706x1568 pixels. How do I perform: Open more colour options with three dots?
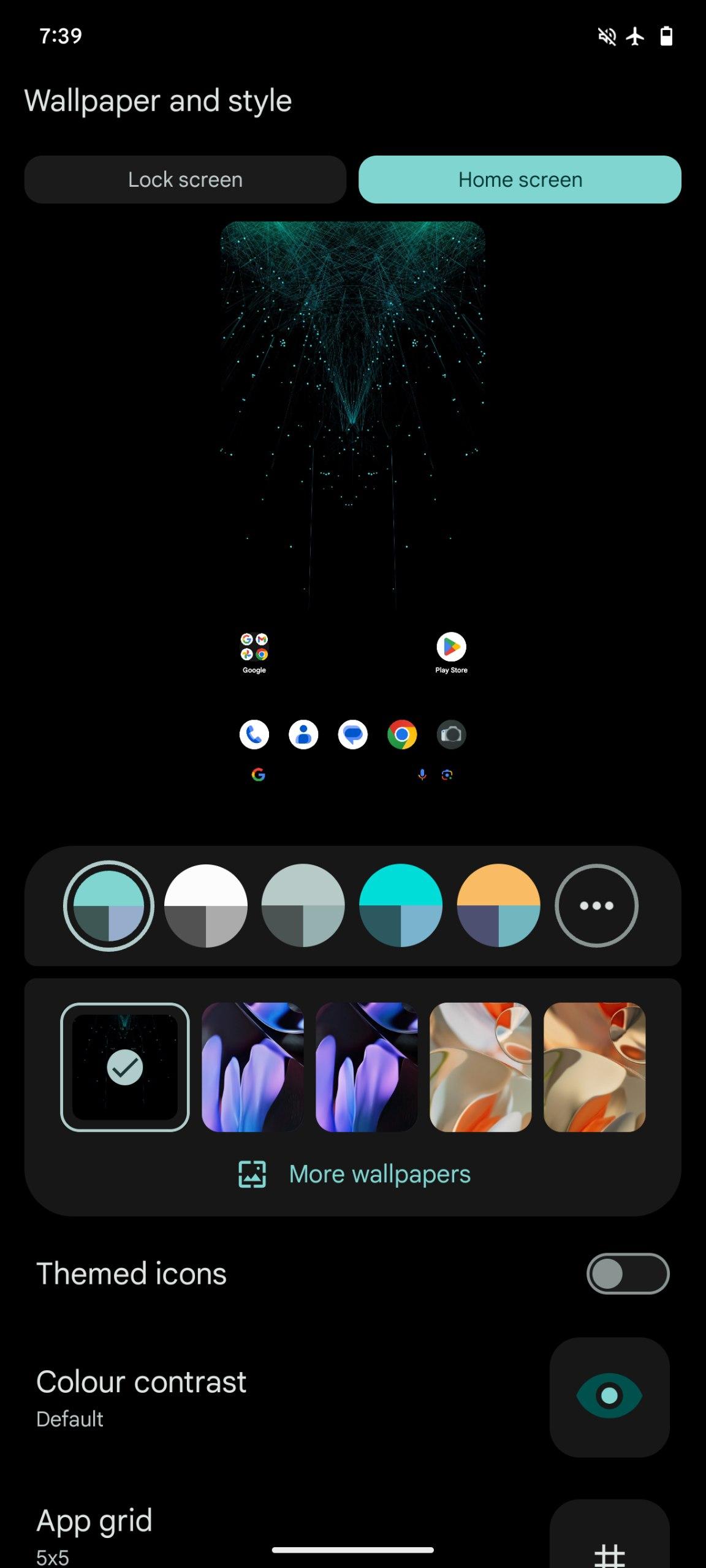click(596, 906)
